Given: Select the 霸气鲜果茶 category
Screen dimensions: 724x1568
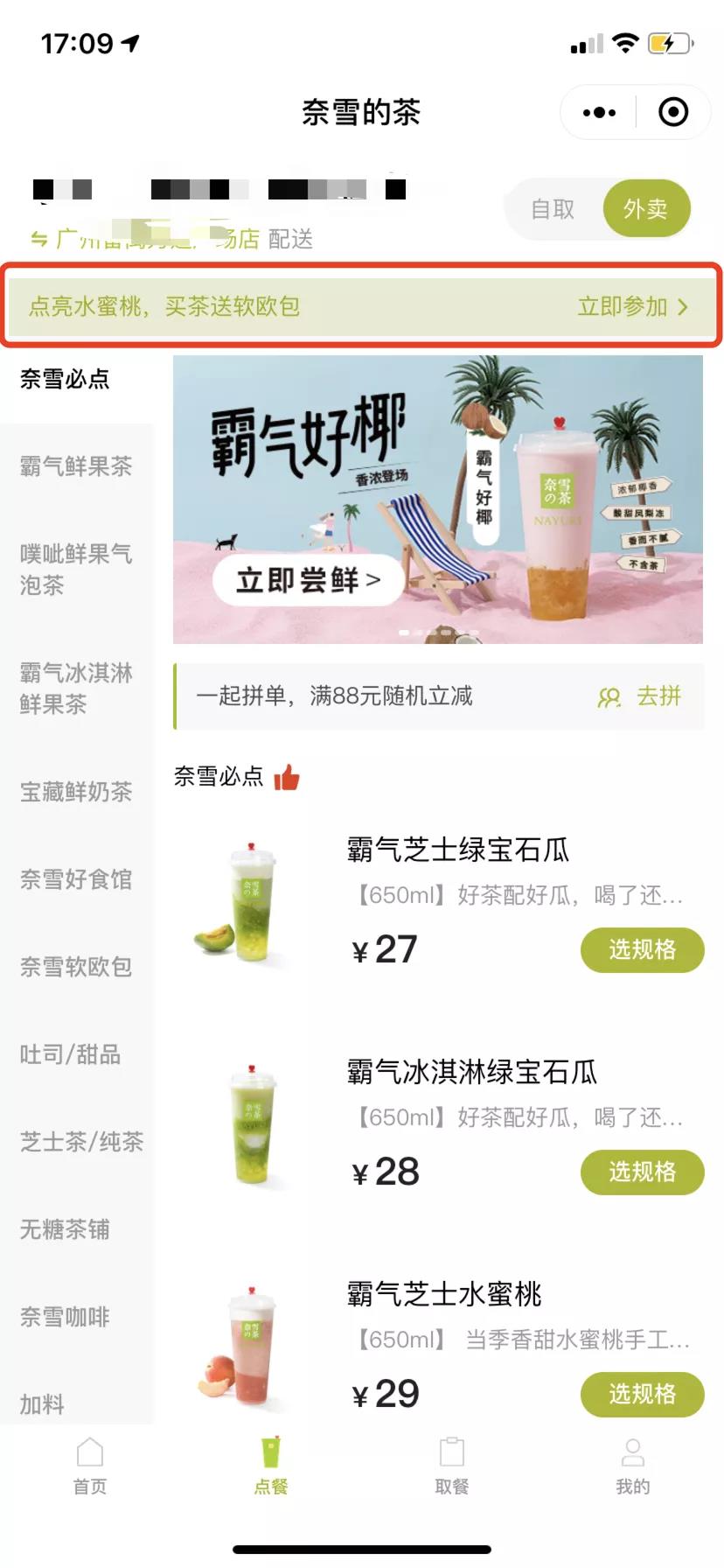Looking at the screenshot, I should point(76,466).
